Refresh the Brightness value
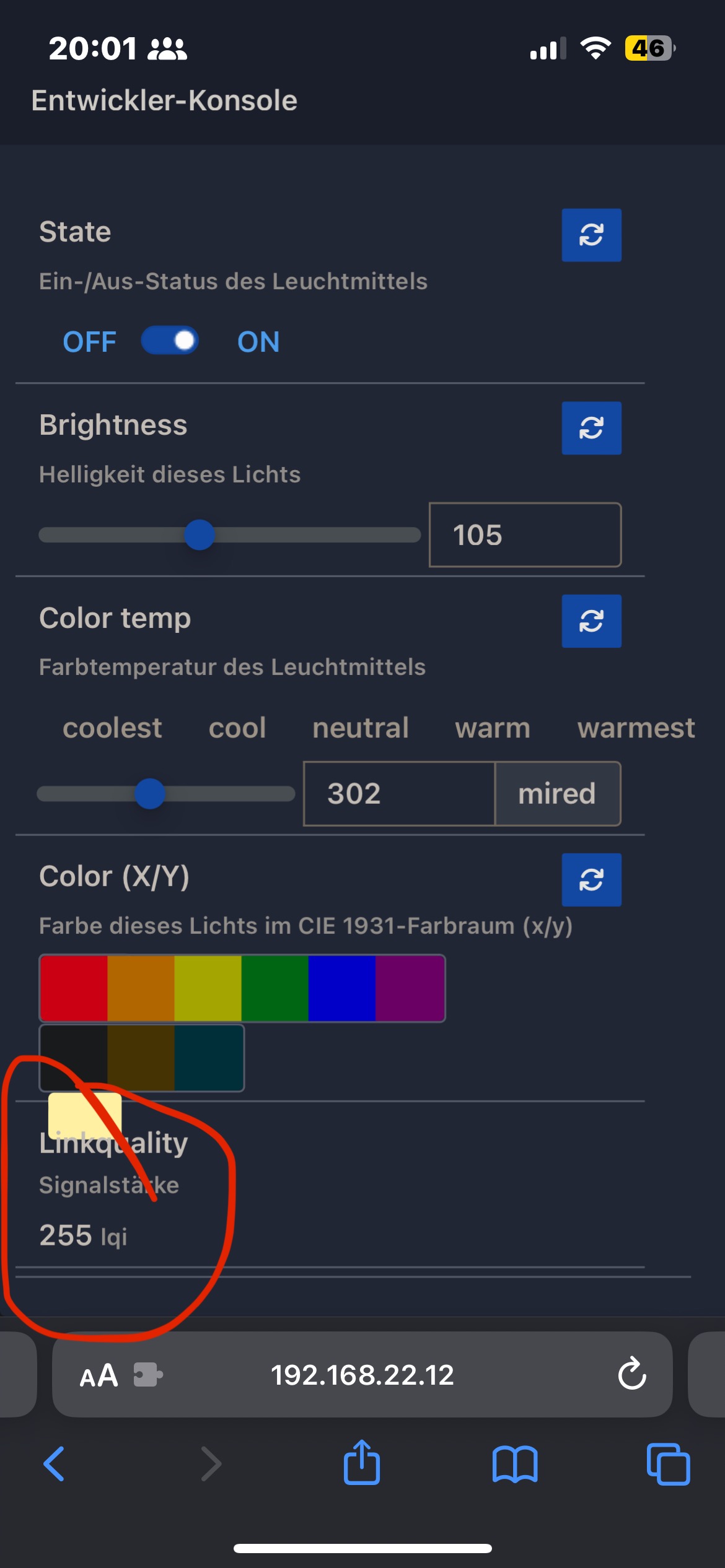725x1568 pixels. pos(591,428)
